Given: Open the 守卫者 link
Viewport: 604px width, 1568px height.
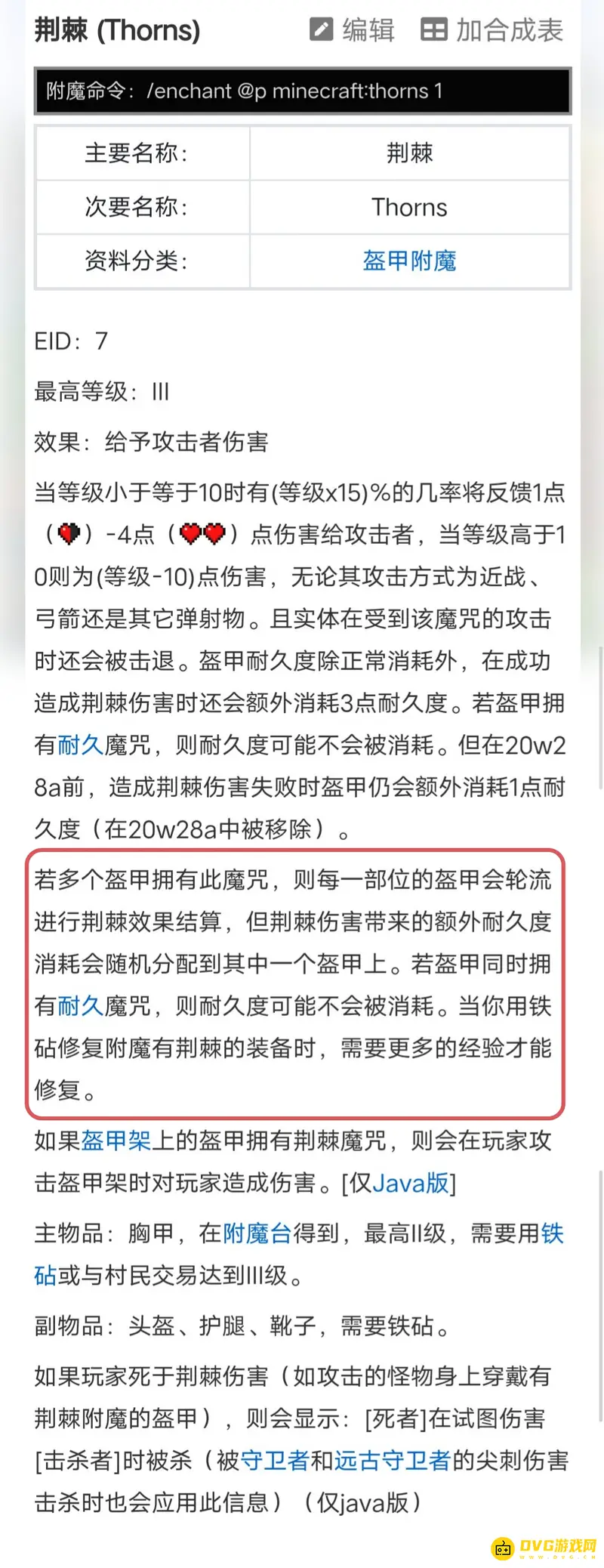Looking at the screenshot, I should (275, 1460).
